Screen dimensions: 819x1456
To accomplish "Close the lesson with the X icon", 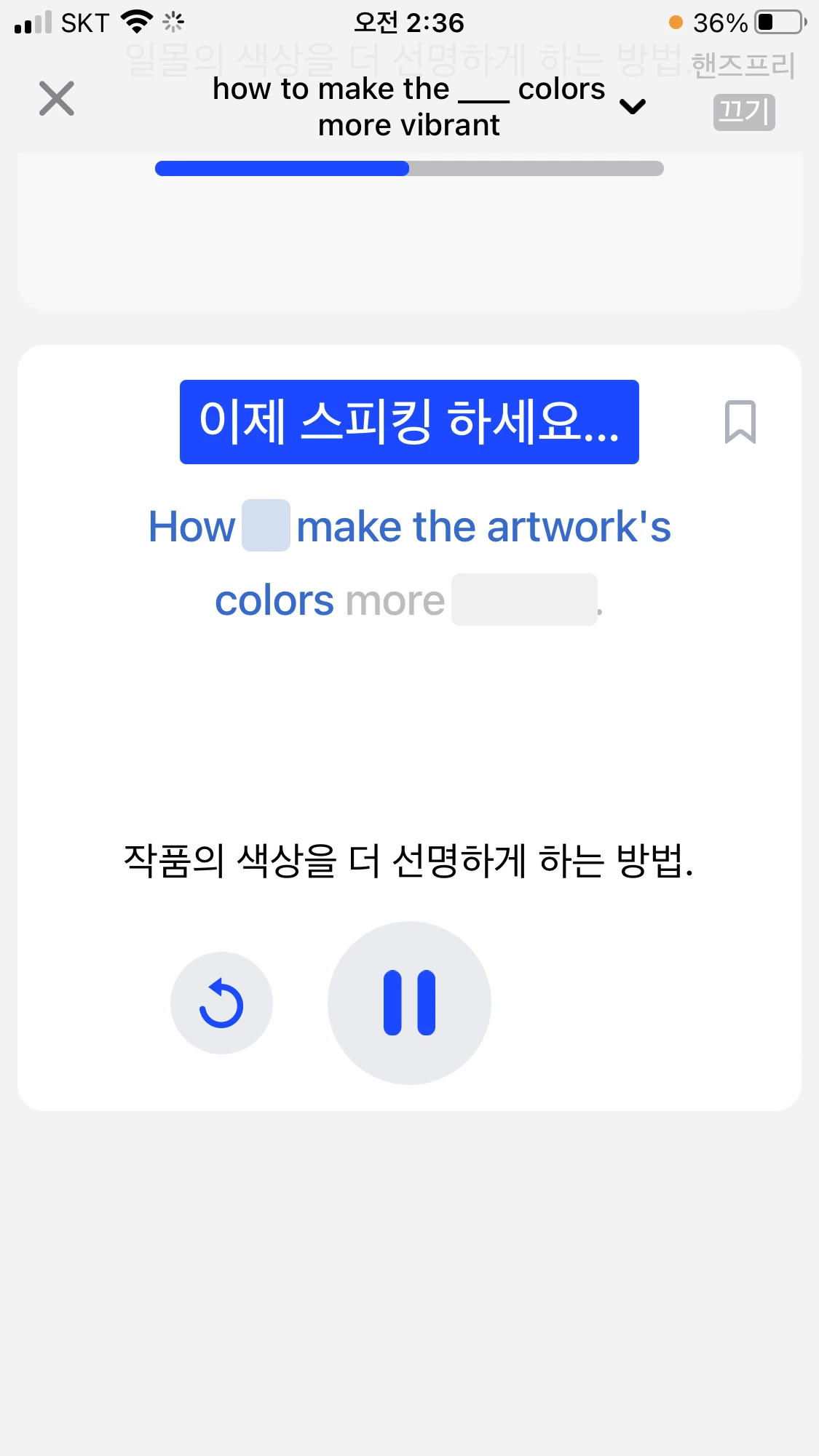I will tap(57, 98).
